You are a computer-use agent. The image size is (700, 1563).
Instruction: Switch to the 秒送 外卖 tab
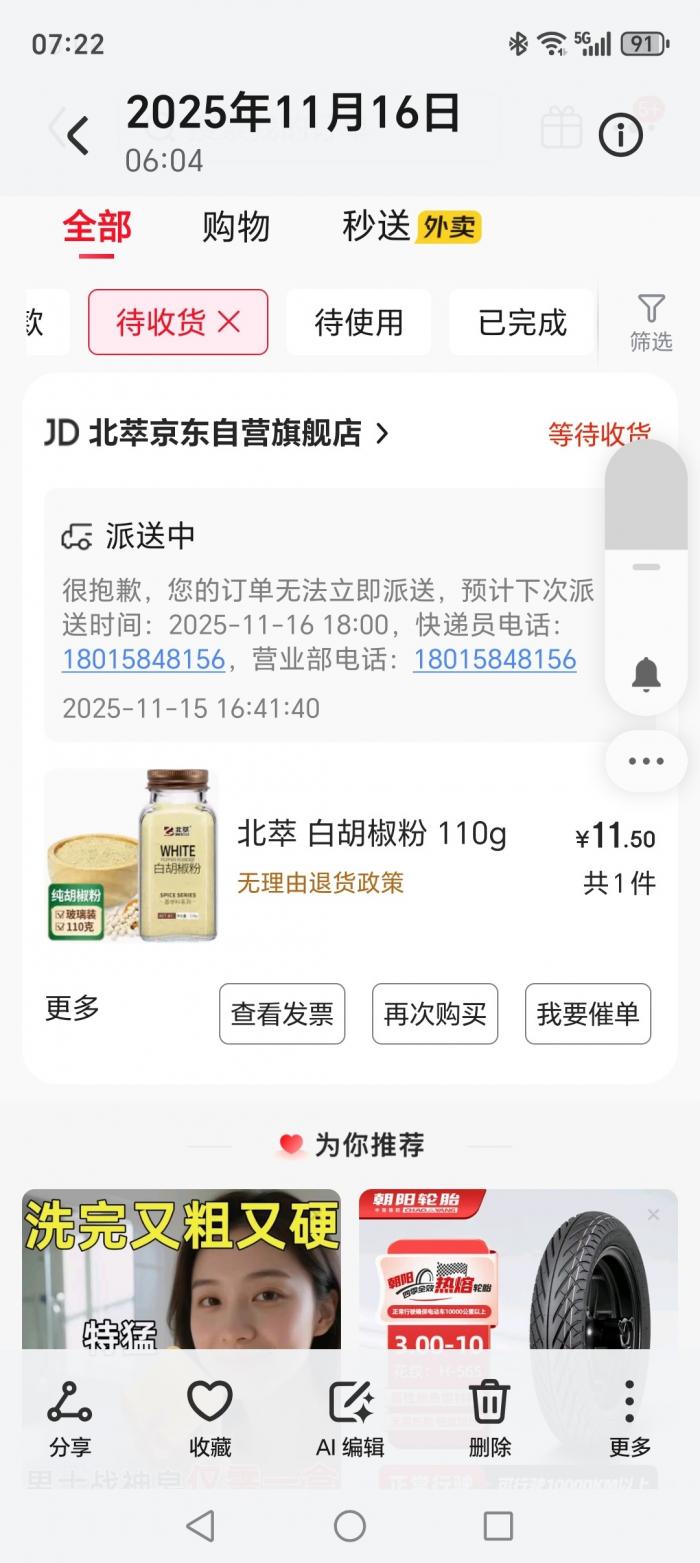tap(410, 227)
